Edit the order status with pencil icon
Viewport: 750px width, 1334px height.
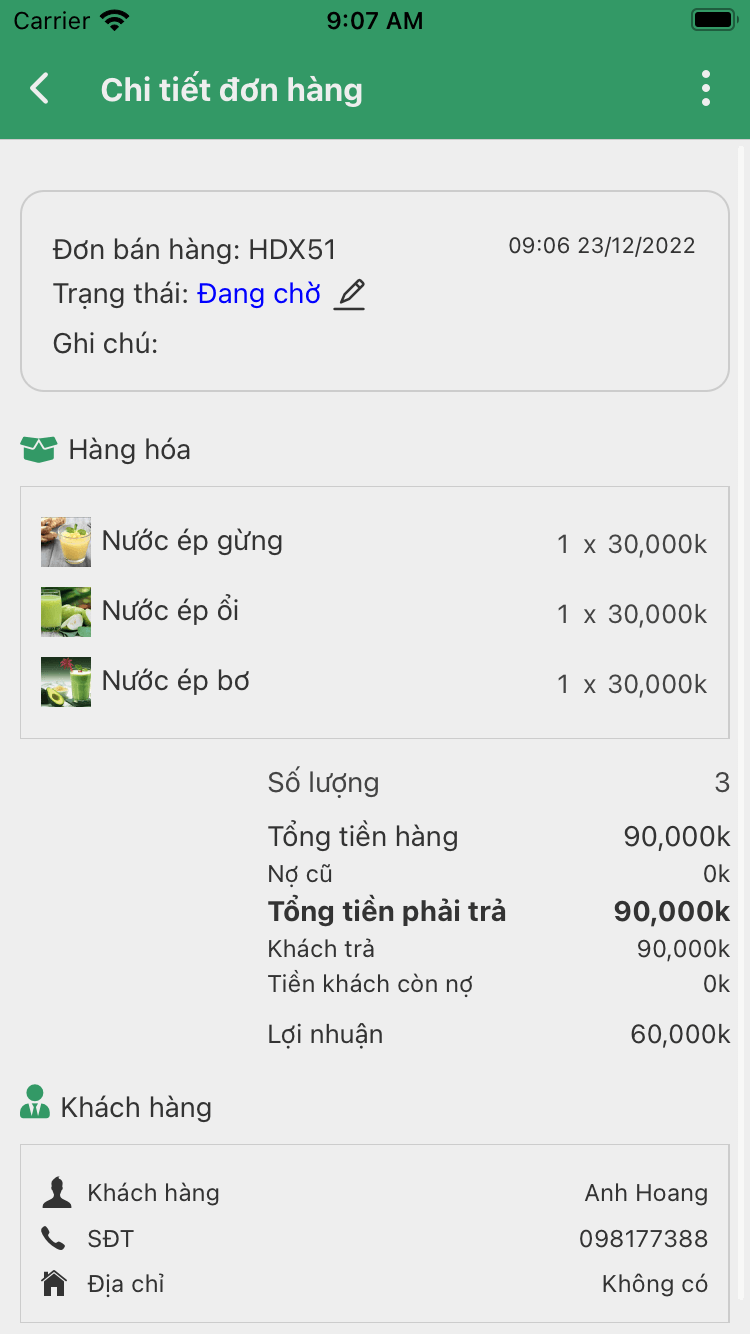(x=350, y=294)
